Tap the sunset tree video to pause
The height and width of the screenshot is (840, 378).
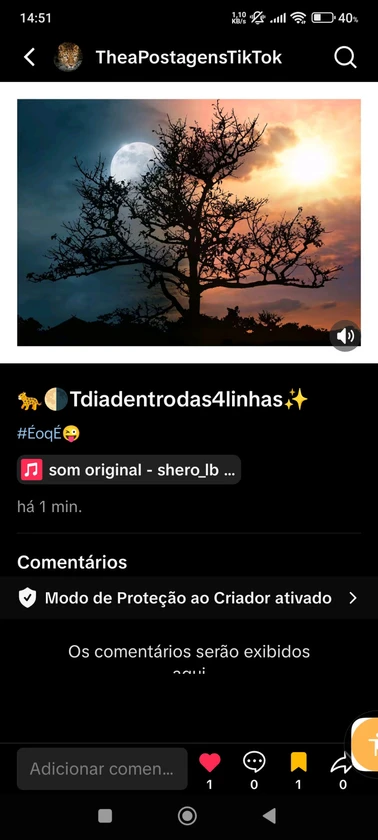click(x=189, y=222)
